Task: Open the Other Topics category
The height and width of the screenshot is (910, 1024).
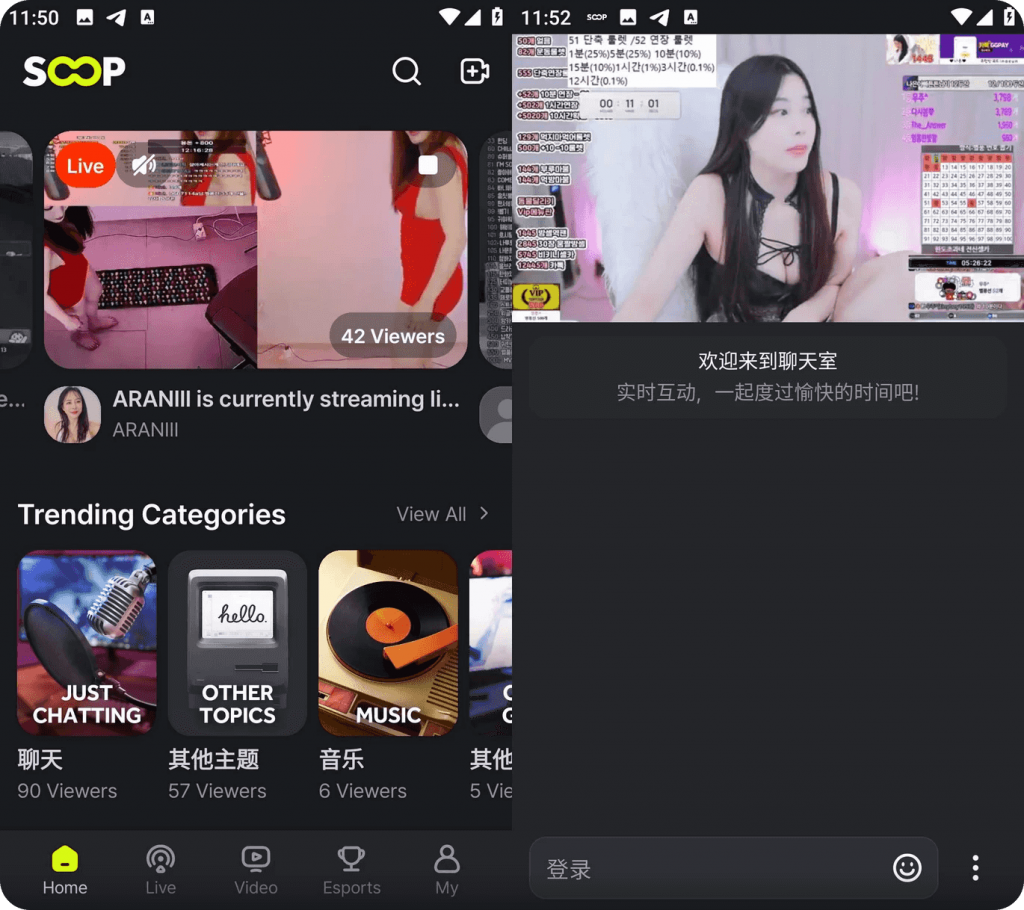Action: (x=237, y=643)
